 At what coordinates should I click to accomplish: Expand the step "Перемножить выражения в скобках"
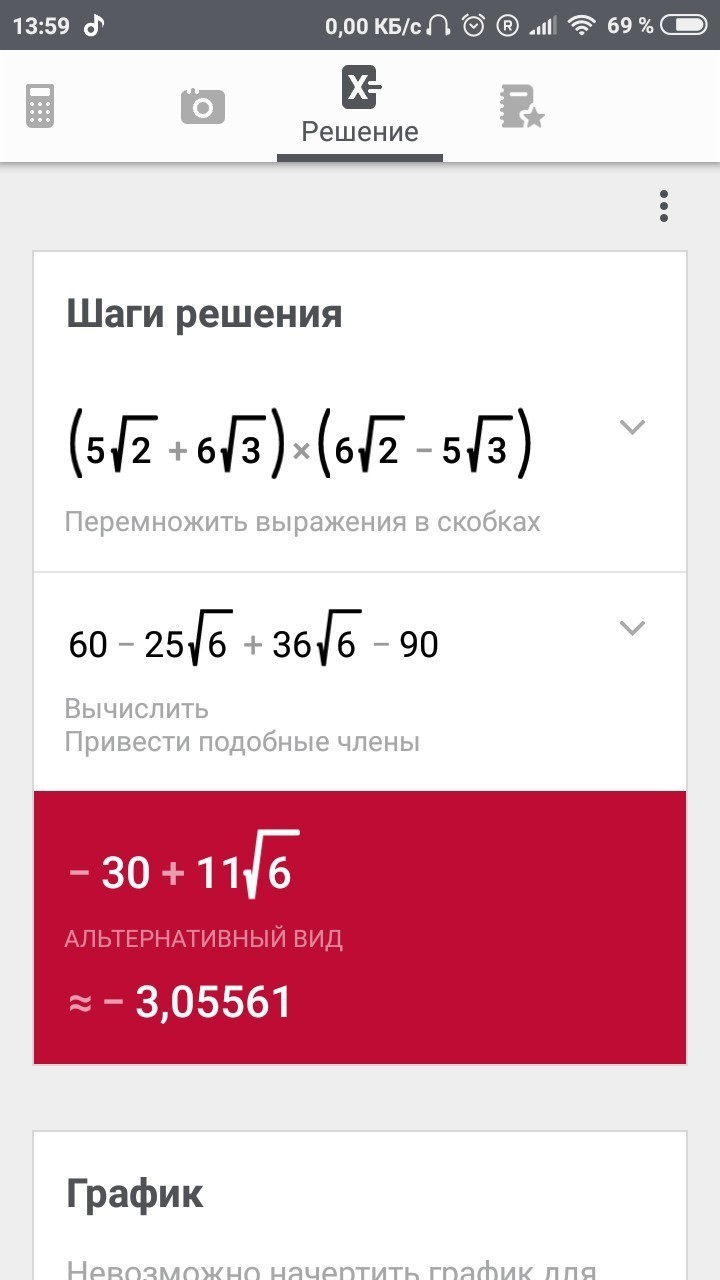point(632,428)
